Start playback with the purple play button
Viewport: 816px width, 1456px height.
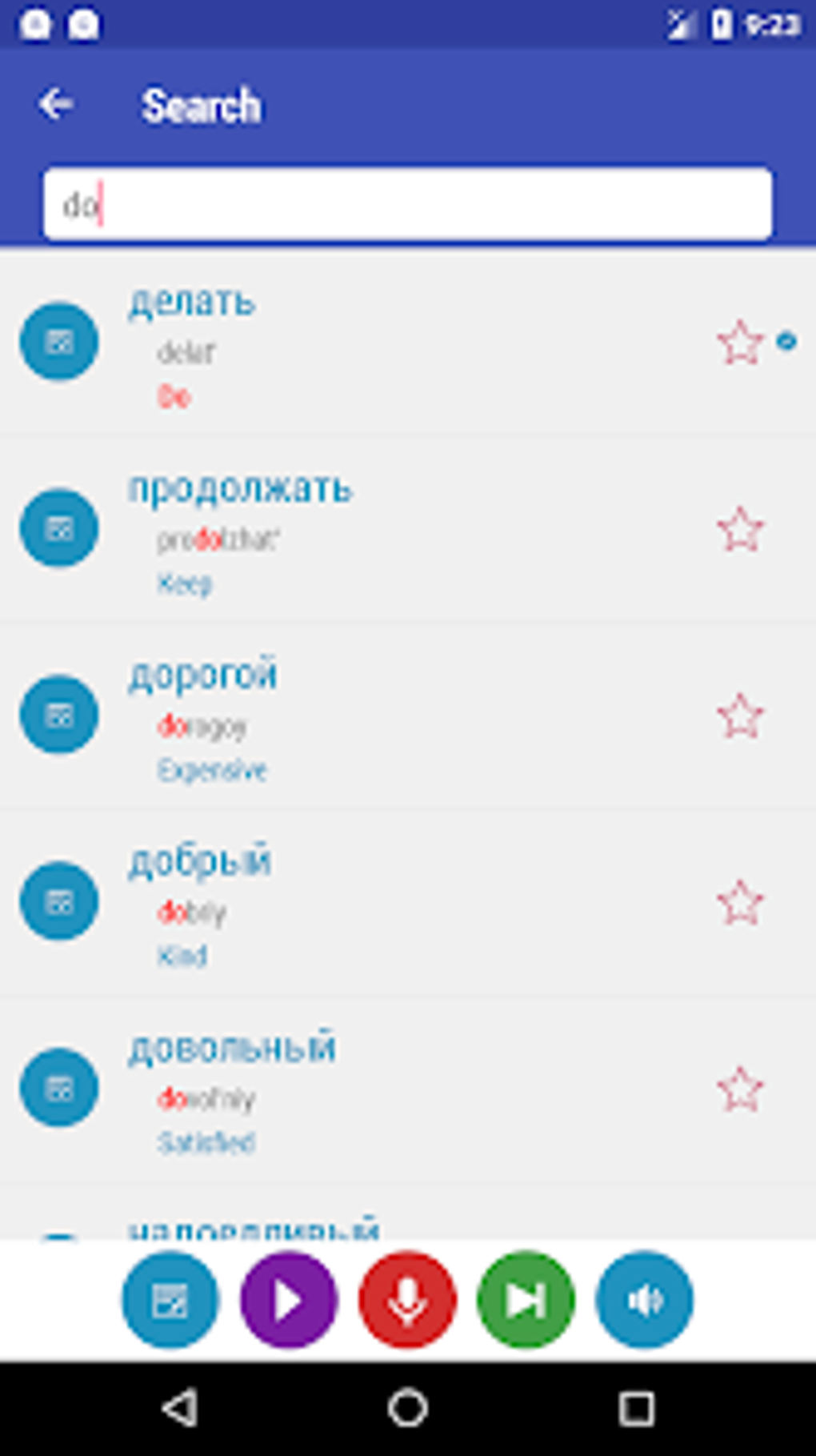tap(288, 1300)
